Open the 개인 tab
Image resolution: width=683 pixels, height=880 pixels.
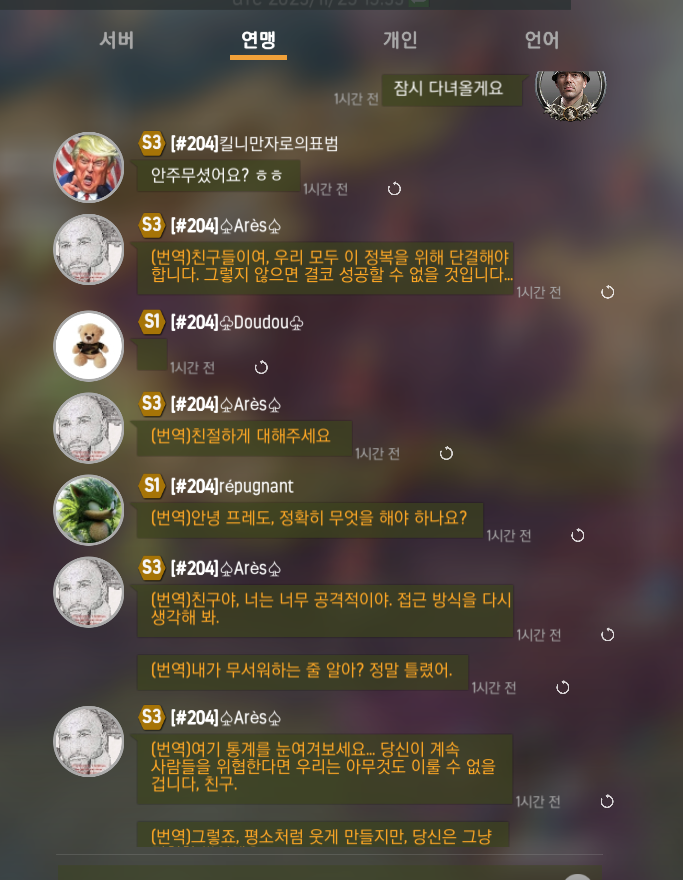[400, 40]
